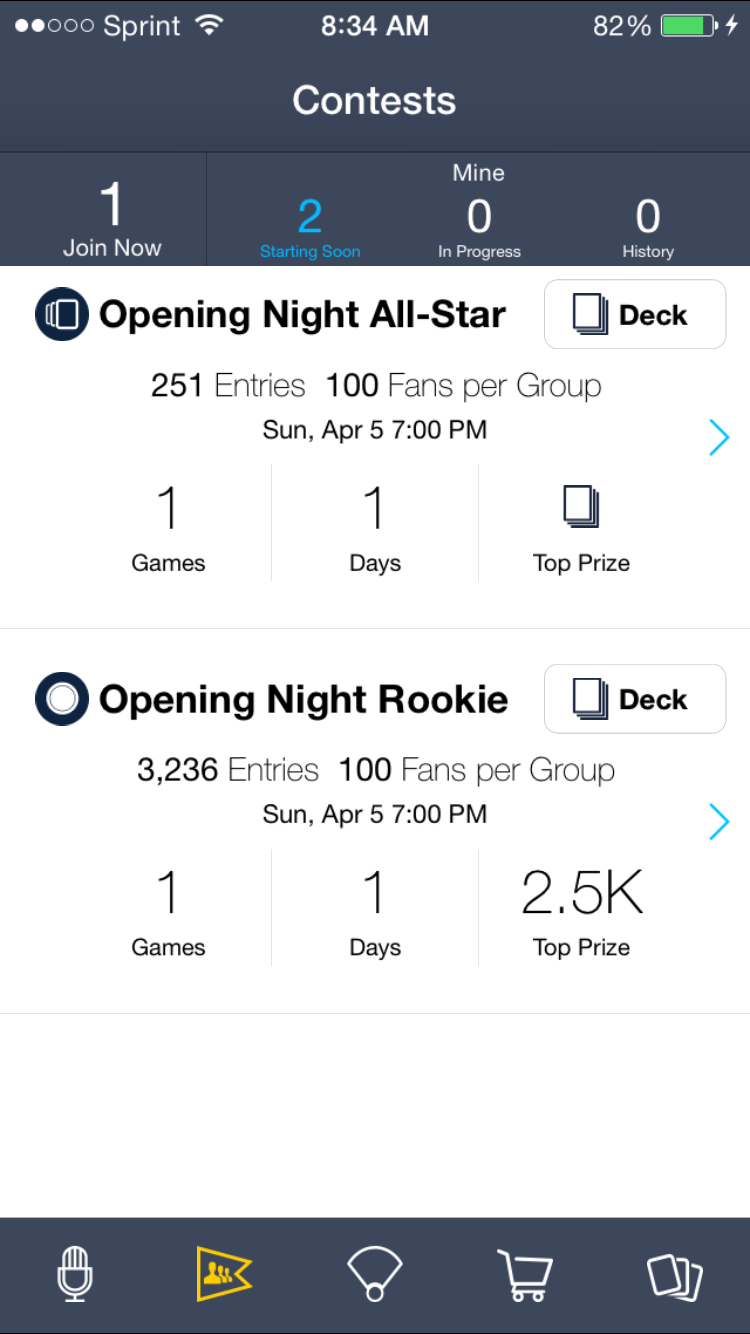The height and width of the screenshot is (1334, 750).
Task: Open the cards collection tab
Action: tap(674, 1274)
